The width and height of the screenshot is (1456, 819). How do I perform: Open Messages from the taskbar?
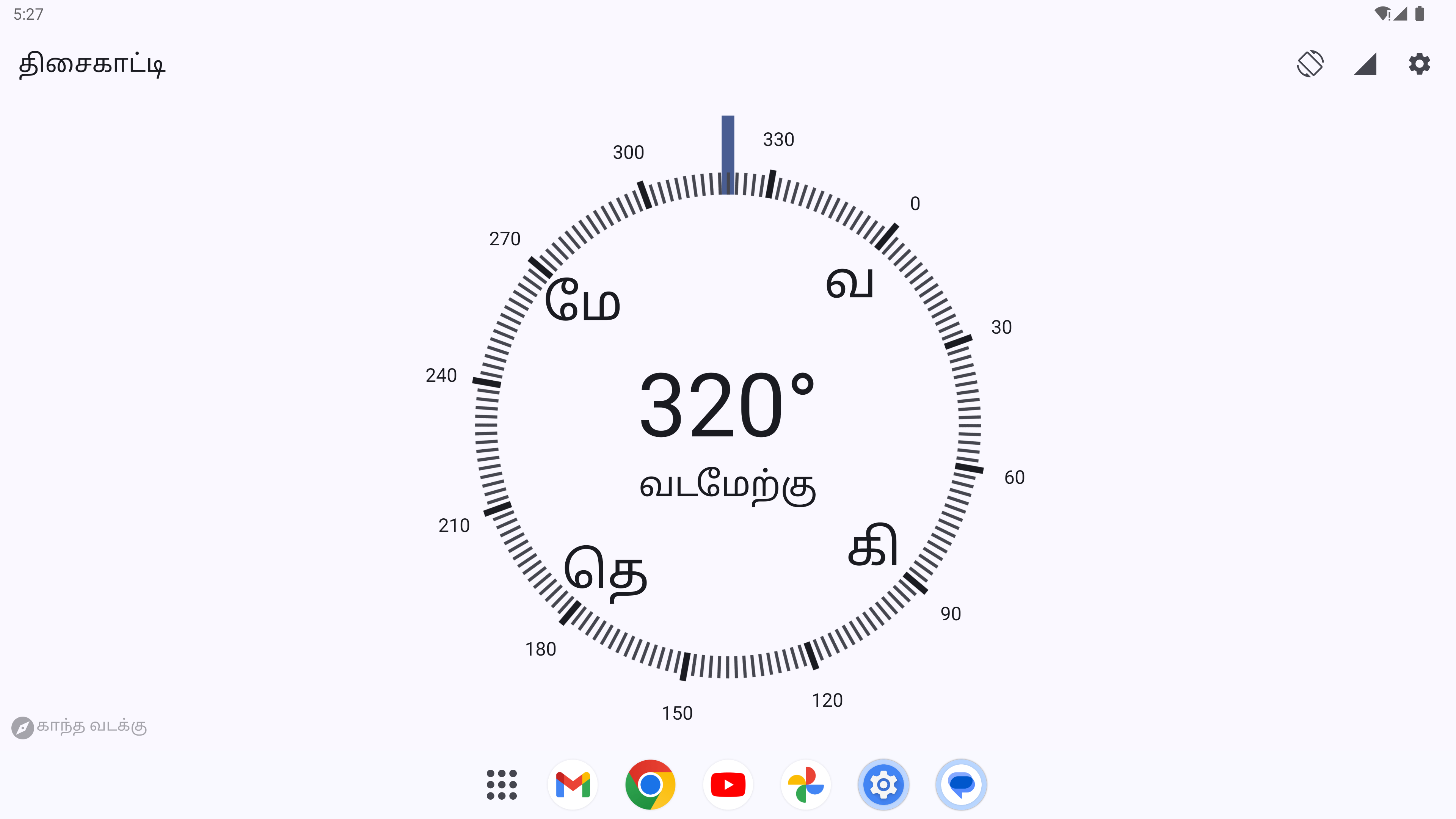point(961,784)
